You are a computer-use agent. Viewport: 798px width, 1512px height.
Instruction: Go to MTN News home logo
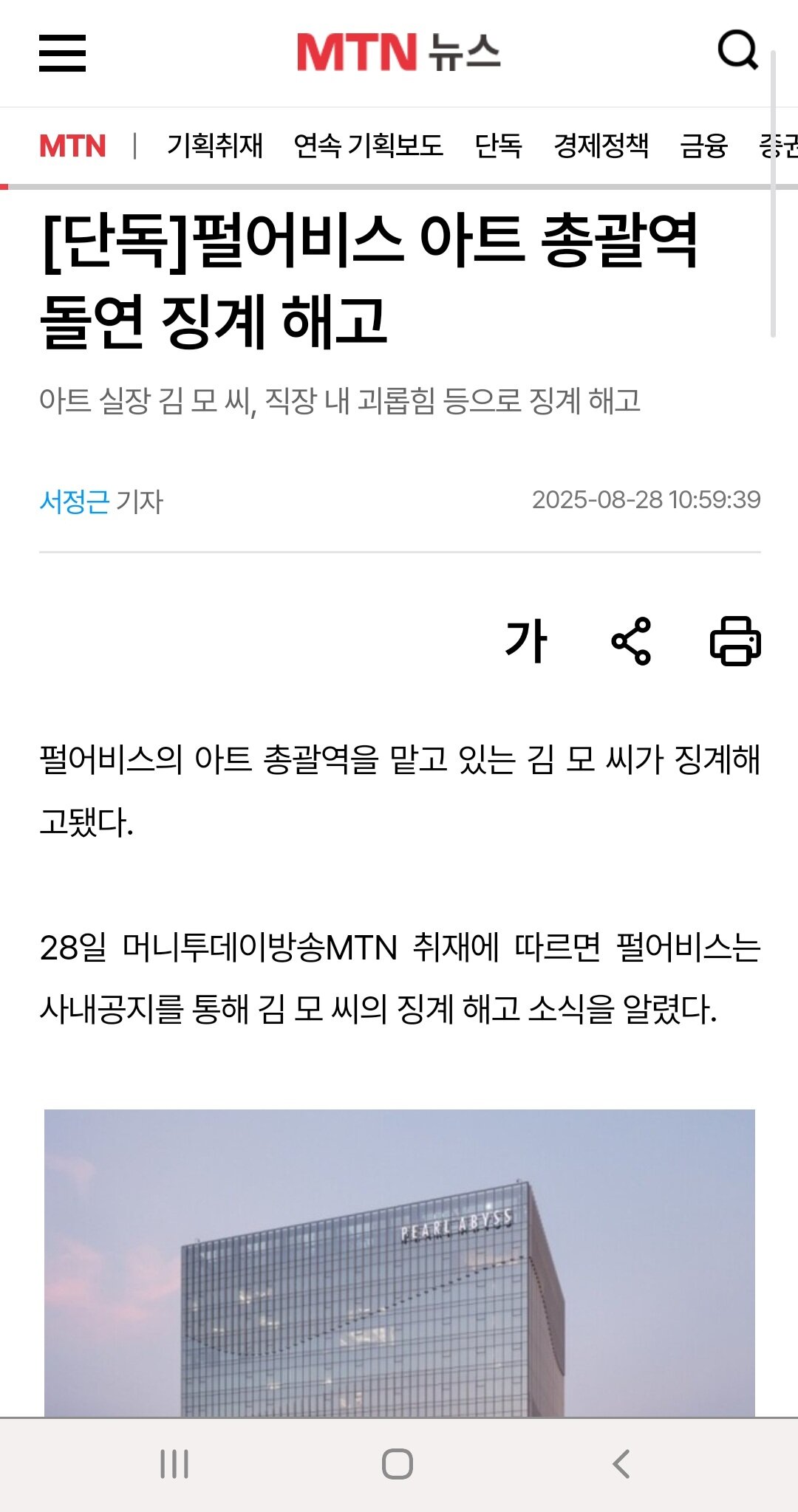398,52
